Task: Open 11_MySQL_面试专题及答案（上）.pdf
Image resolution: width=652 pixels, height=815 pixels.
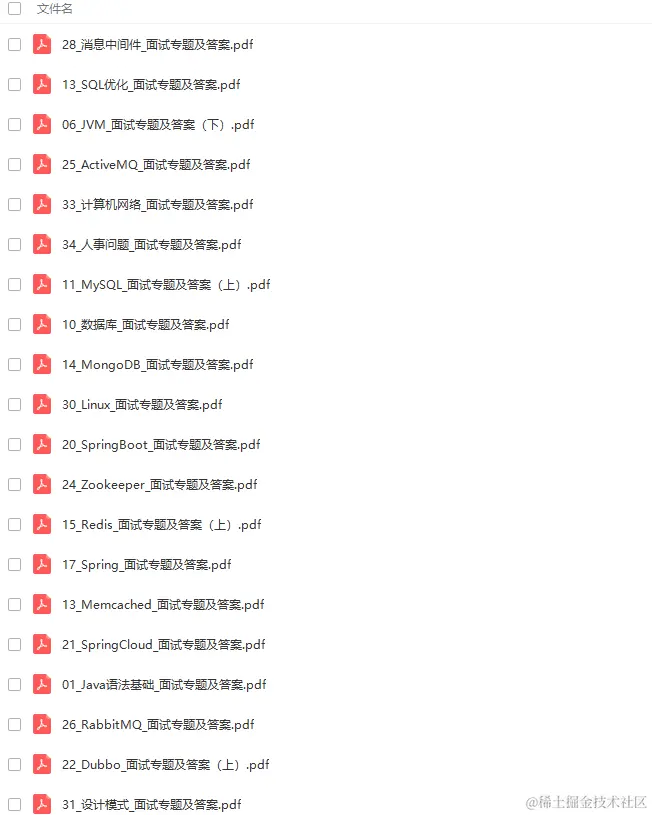Action: 166,285
